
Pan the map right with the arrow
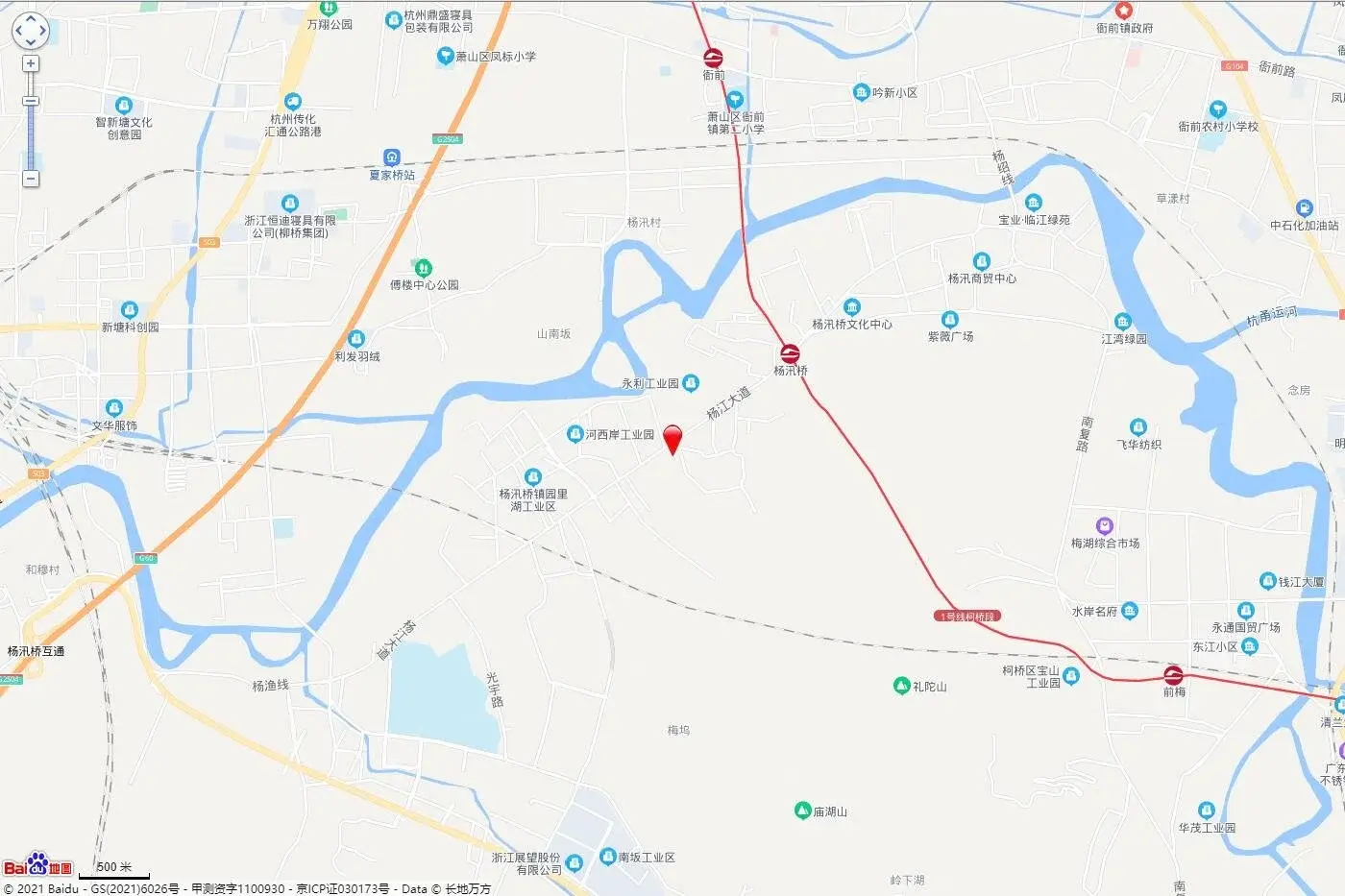[42, 31]
